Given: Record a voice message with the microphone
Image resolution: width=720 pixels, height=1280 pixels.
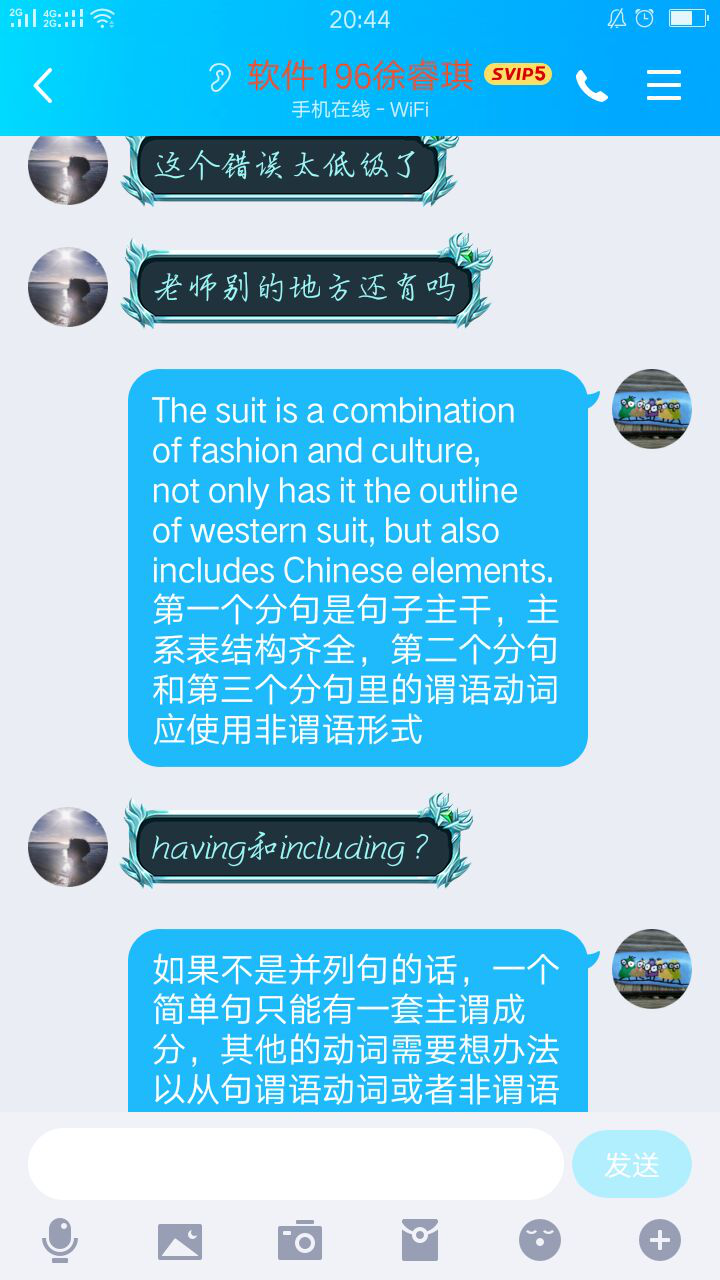Looking at the screenshot, I should 60,1241.
